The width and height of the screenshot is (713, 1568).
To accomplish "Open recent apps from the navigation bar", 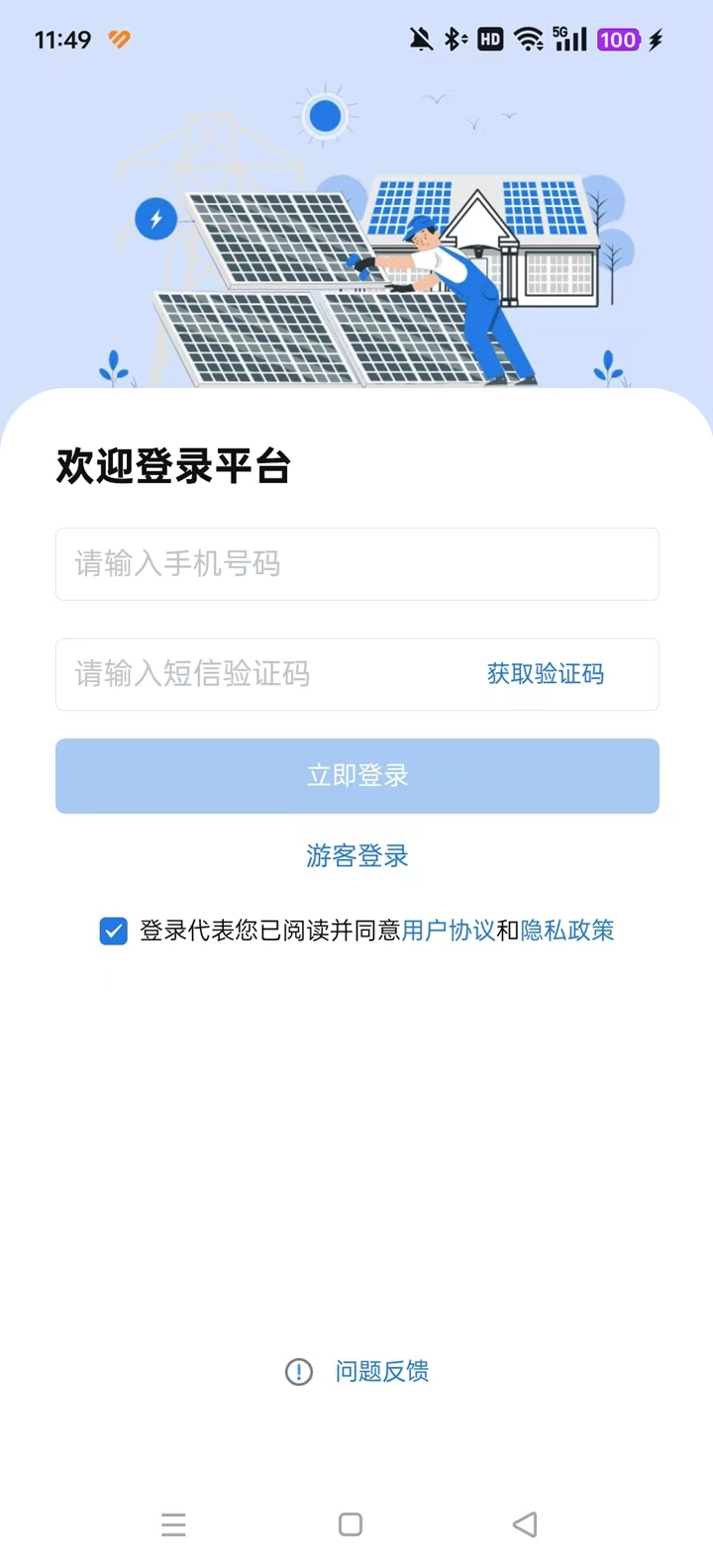I will click(x=173, y=1524).
